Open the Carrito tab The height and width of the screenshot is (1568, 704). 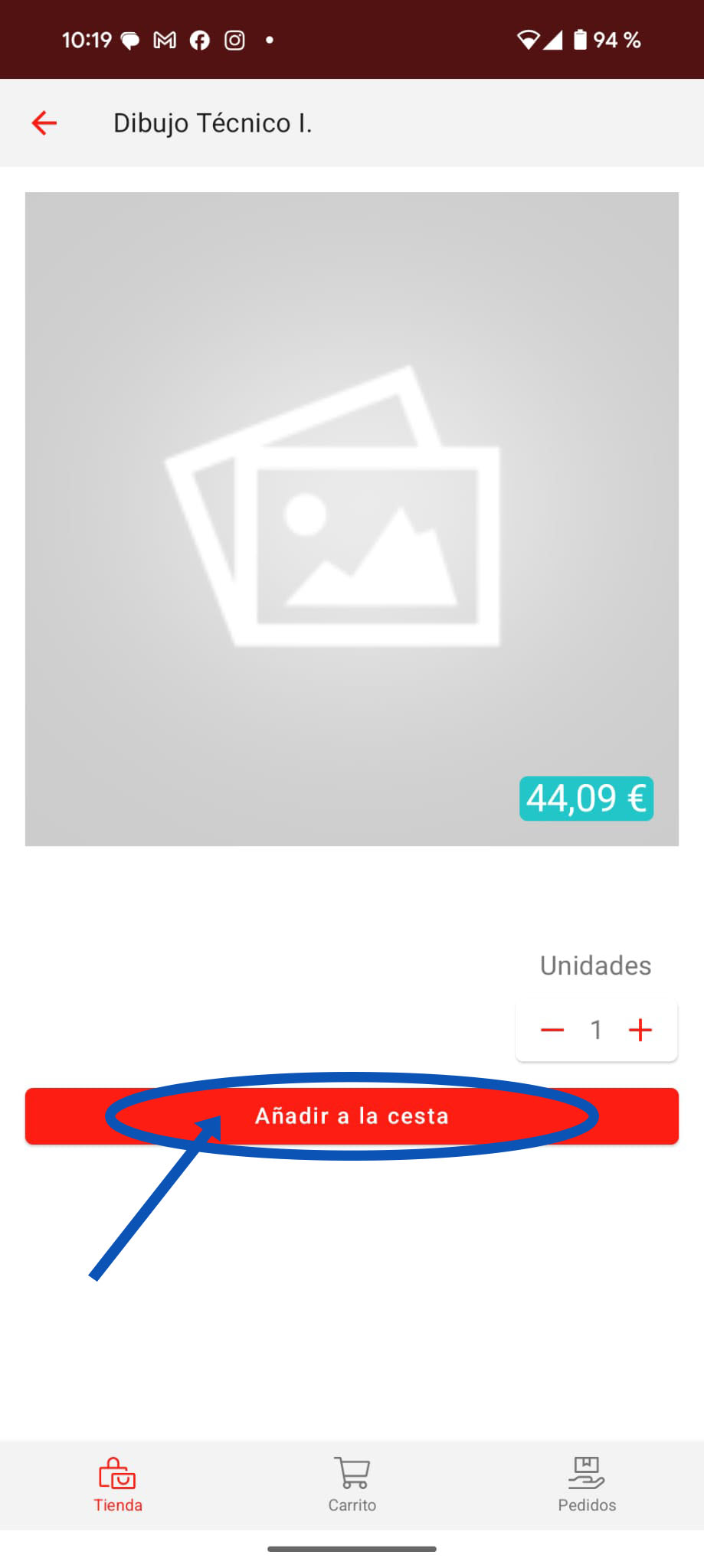[x=352, y=1485]
